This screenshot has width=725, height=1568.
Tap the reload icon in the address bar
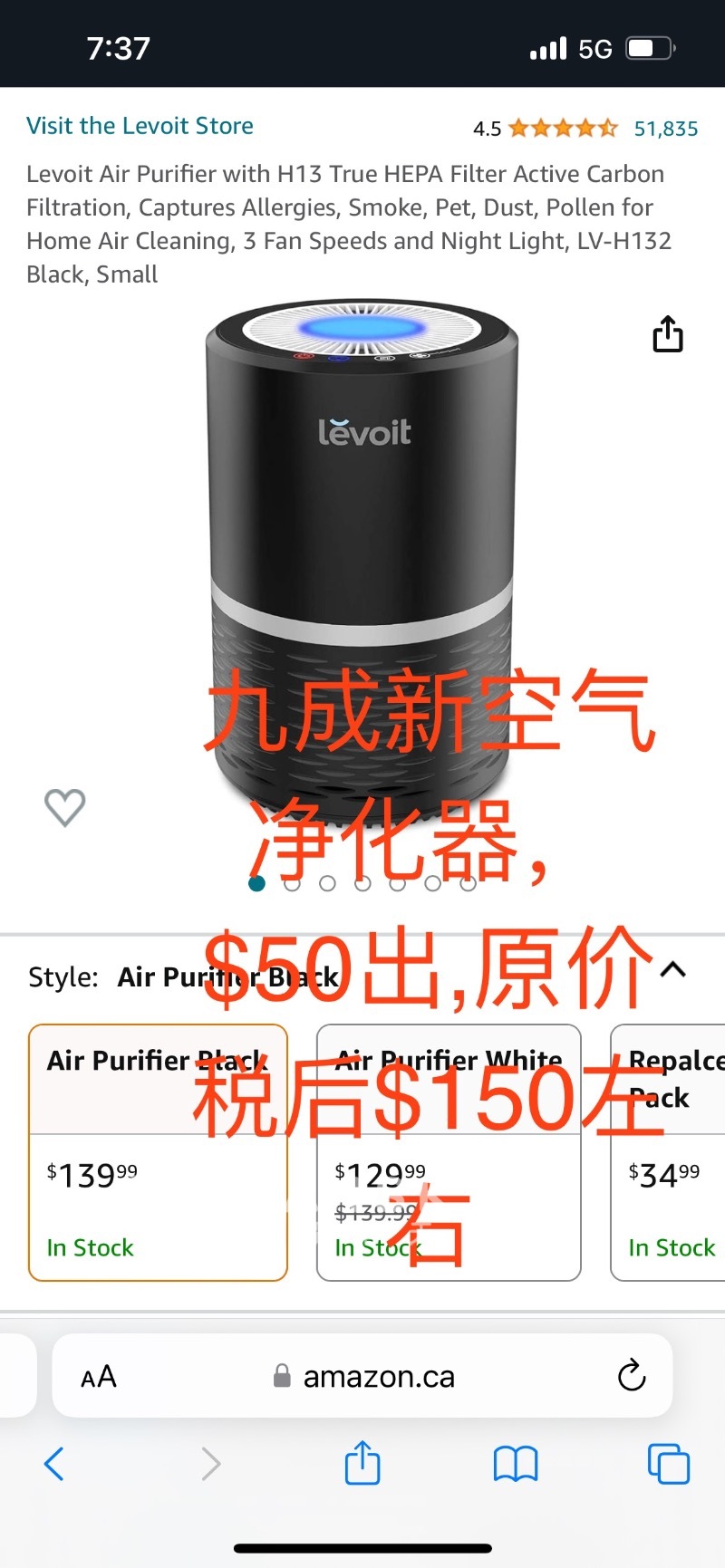(631, 1376)
